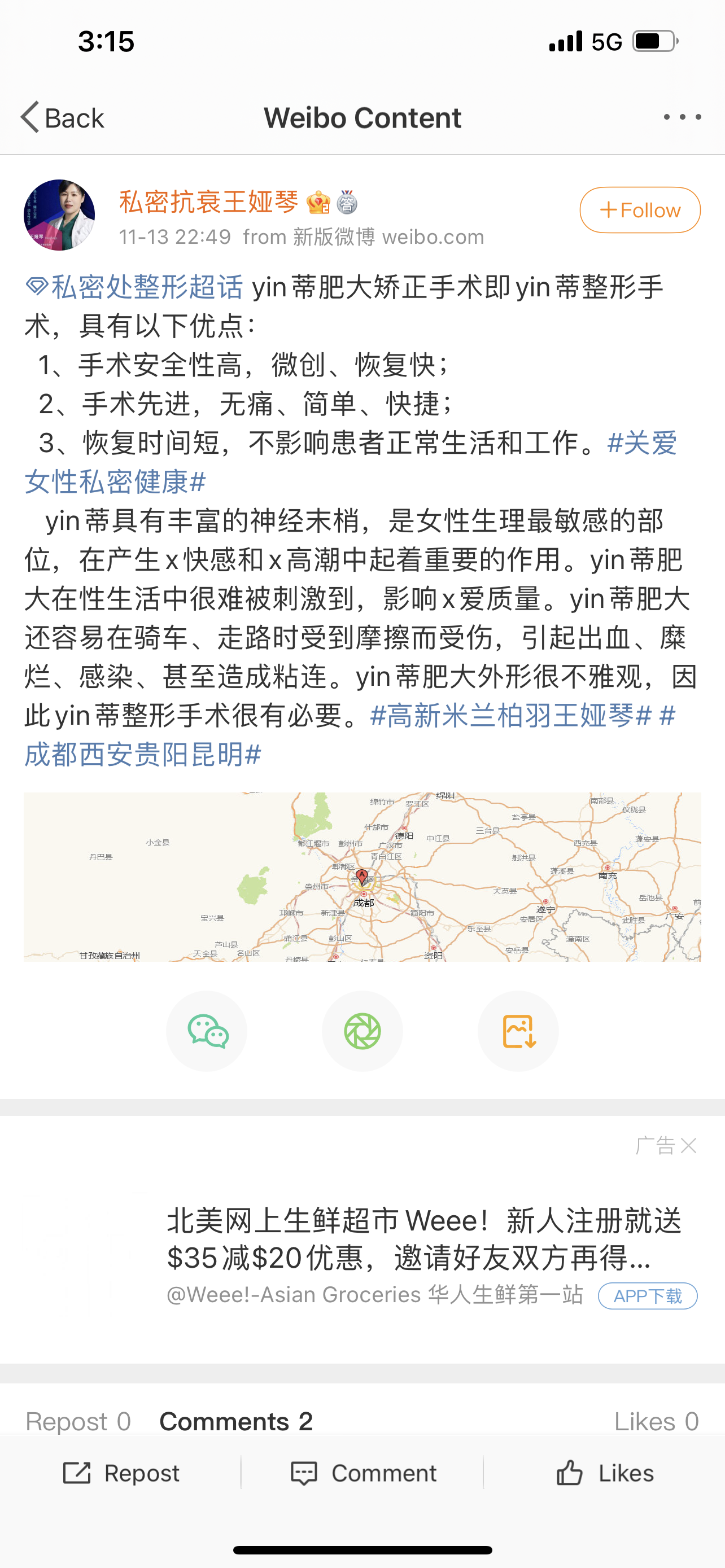Open the 私密处整形超话 super topic link
725x1568 pixels.
coord(134,287)
